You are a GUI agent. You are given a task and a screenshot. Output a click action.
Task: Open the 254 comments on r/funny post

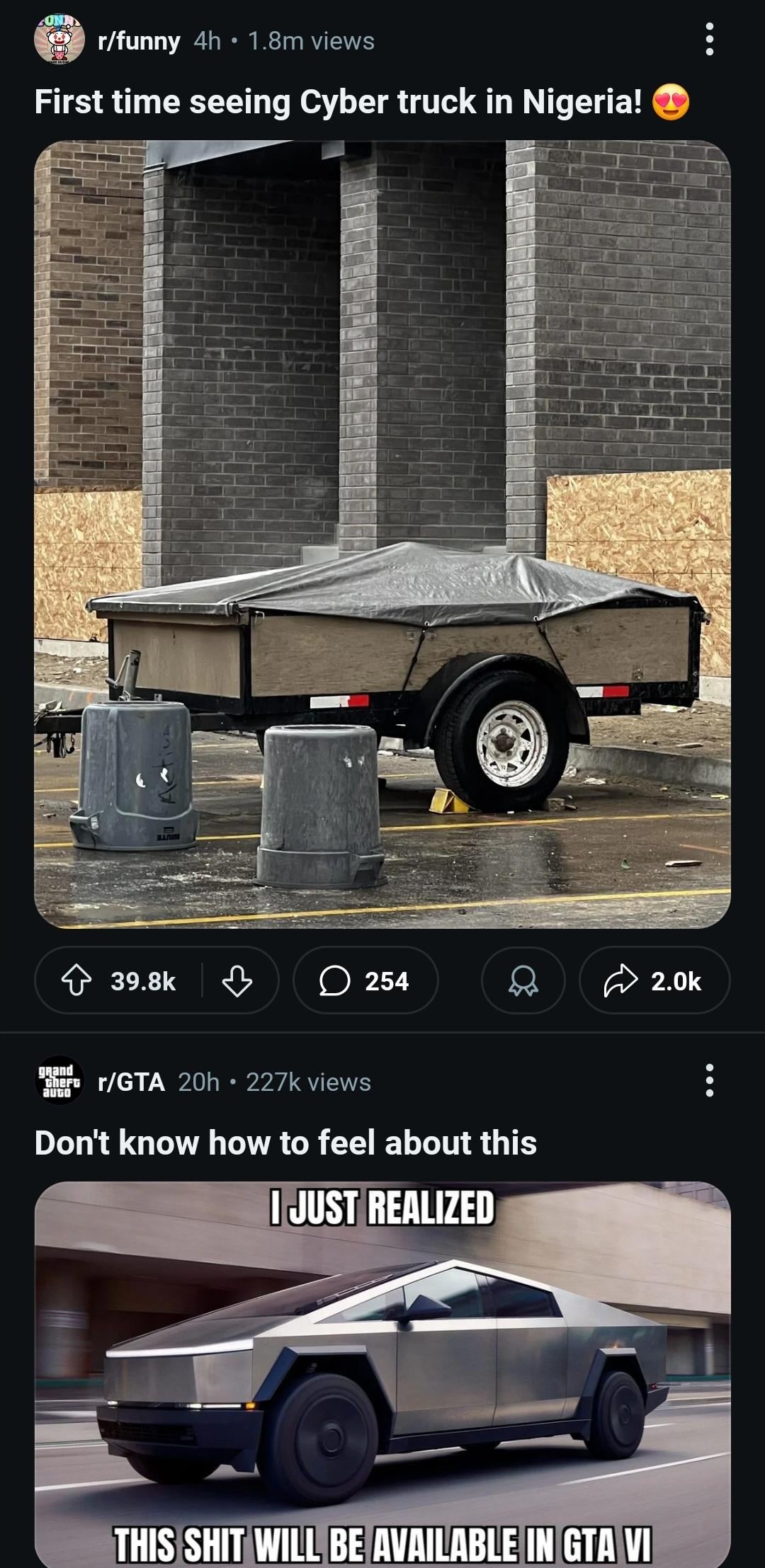[365, 980]
